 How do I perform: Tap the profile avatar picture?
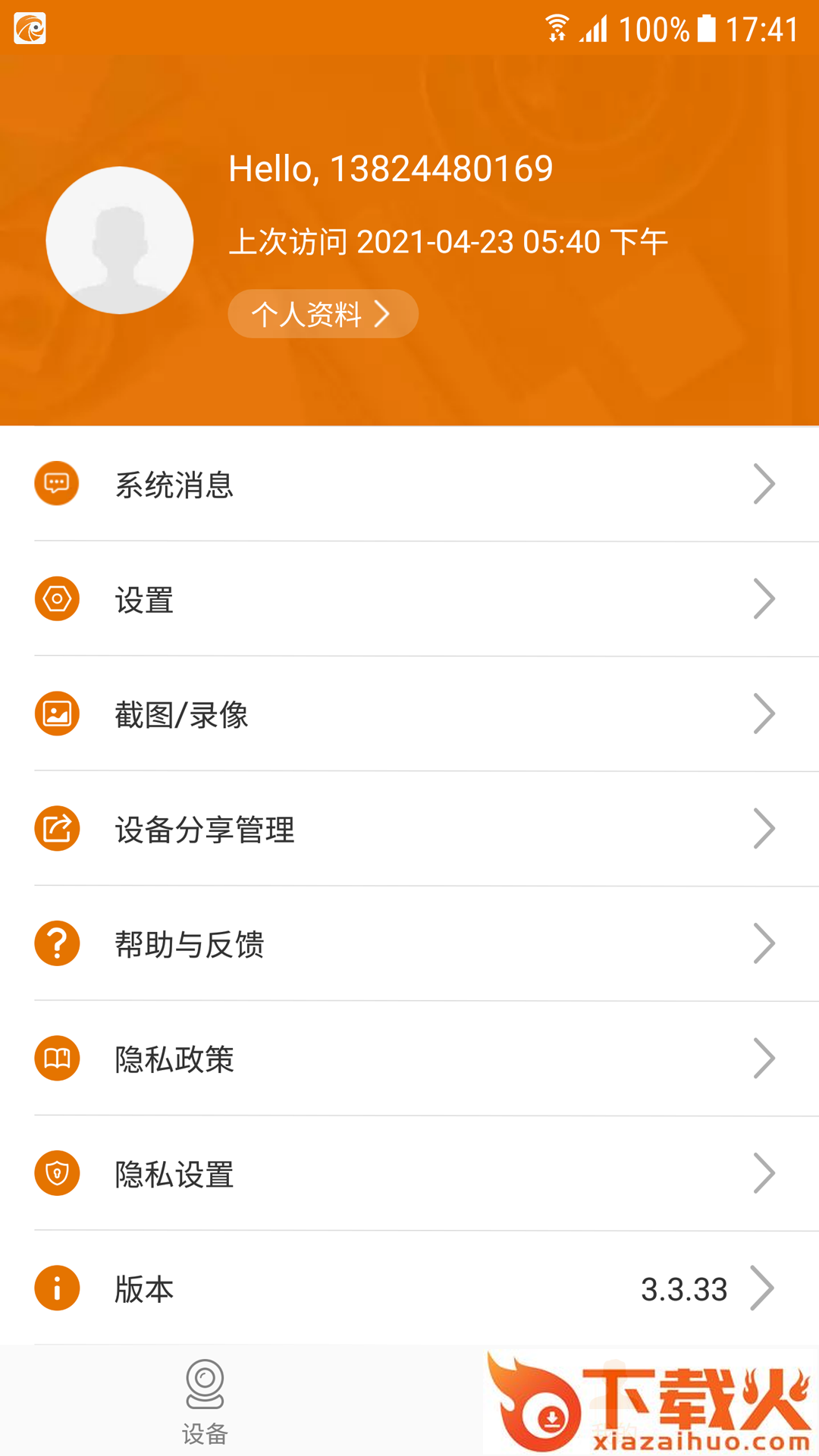[x=120, y=240]
